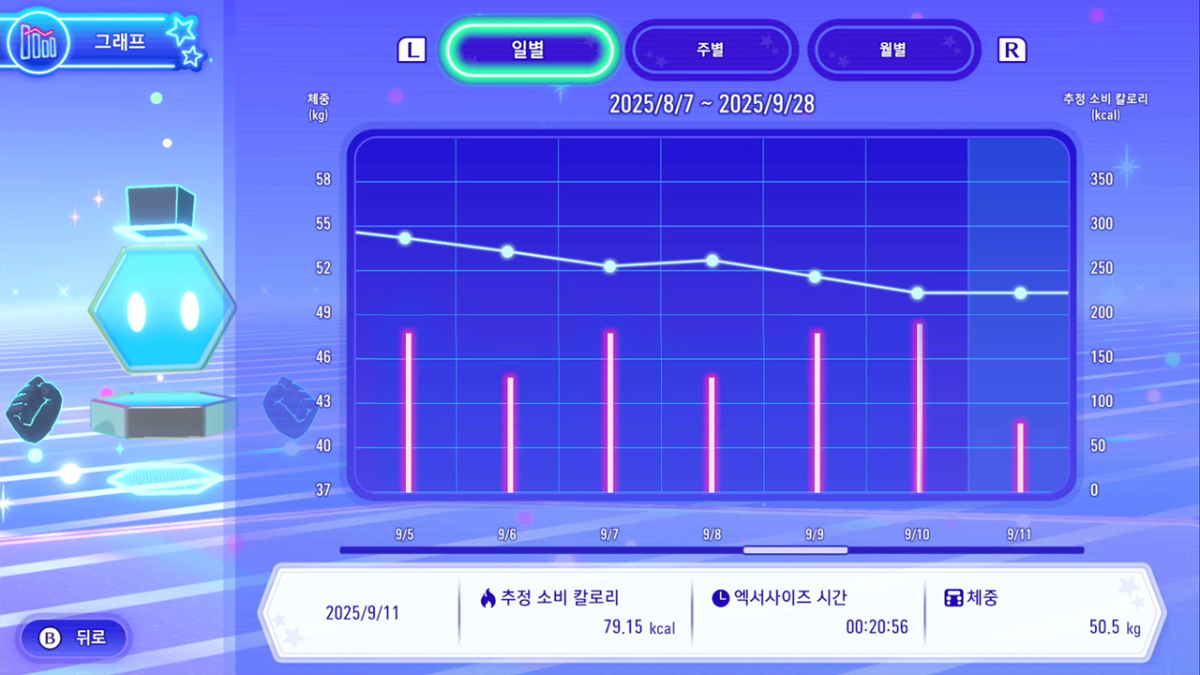Tap the L shoulder button indicator
The image size is (1200, 675).
pos(411,50)
